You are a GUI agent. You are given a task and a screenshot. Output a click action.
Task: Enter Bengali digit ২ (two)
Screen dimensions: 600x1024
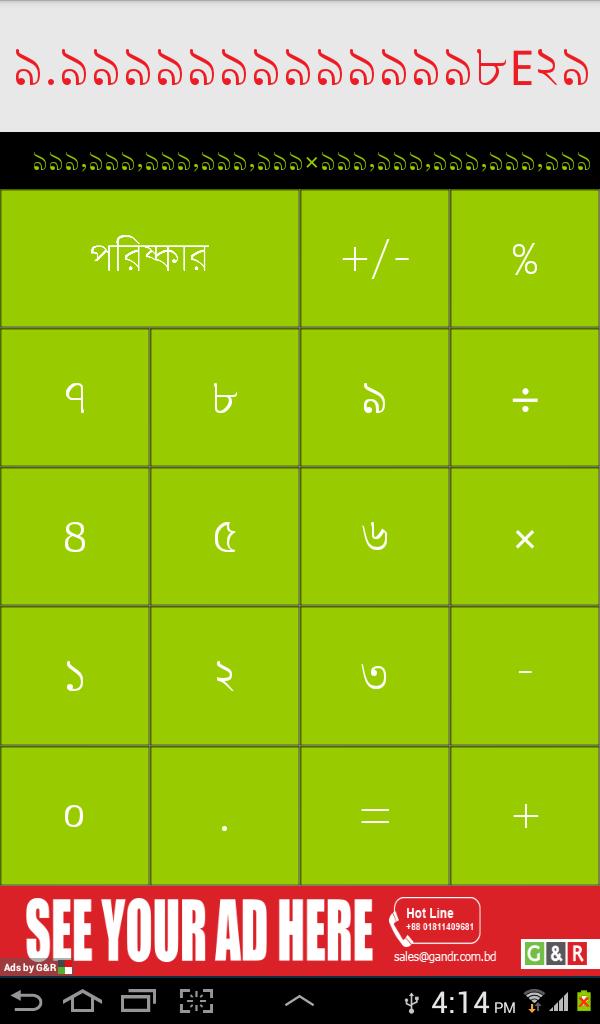pyautogui.click(x=225, y=676)
